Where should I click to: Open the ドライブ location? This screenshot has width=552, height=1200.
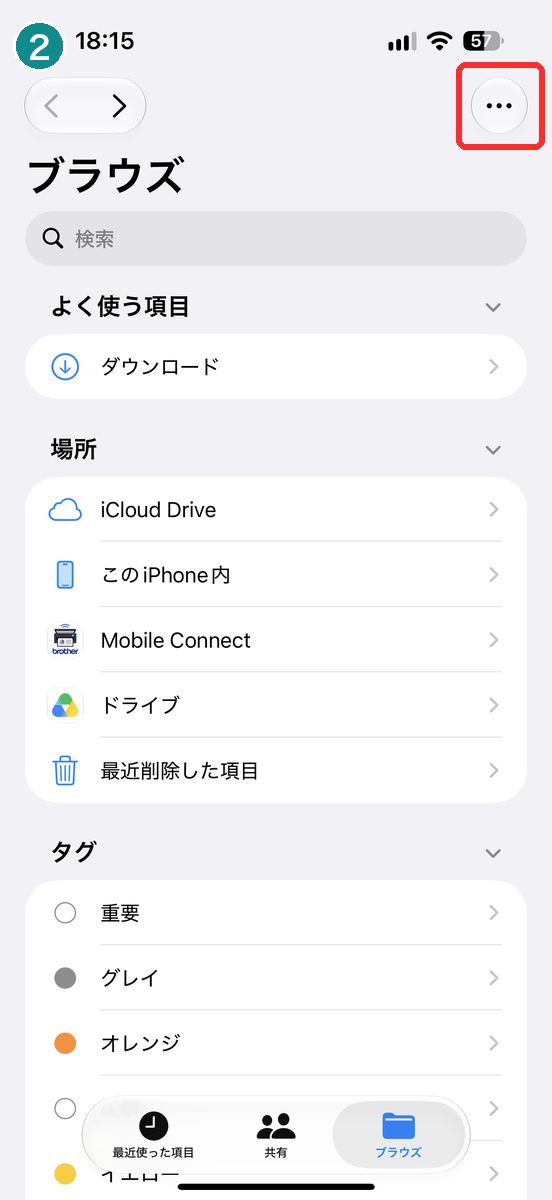pos(276,705)
